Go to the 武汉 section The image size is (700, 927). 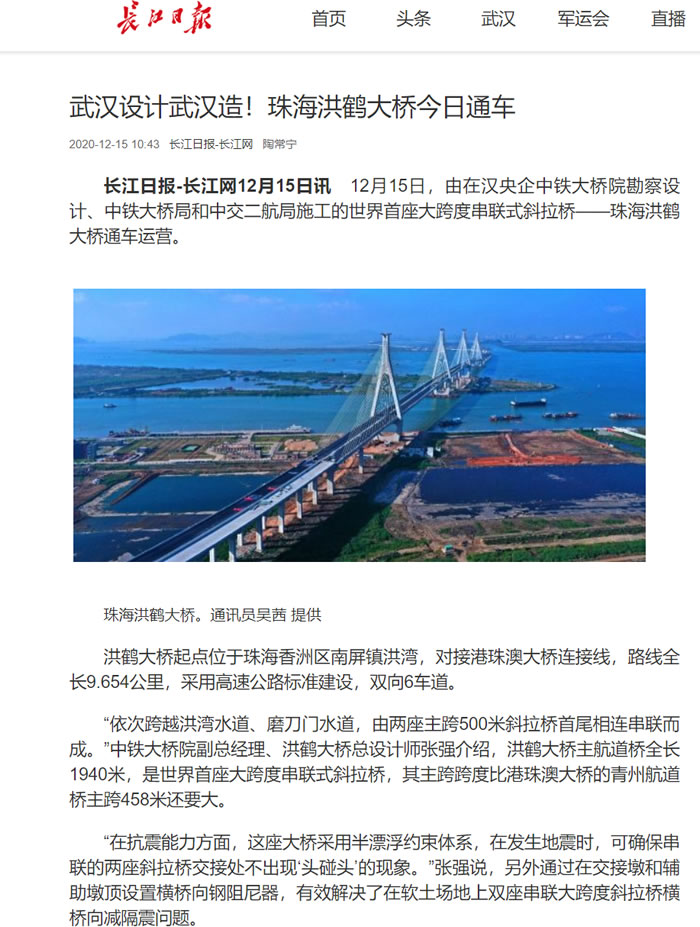point(498,19)
